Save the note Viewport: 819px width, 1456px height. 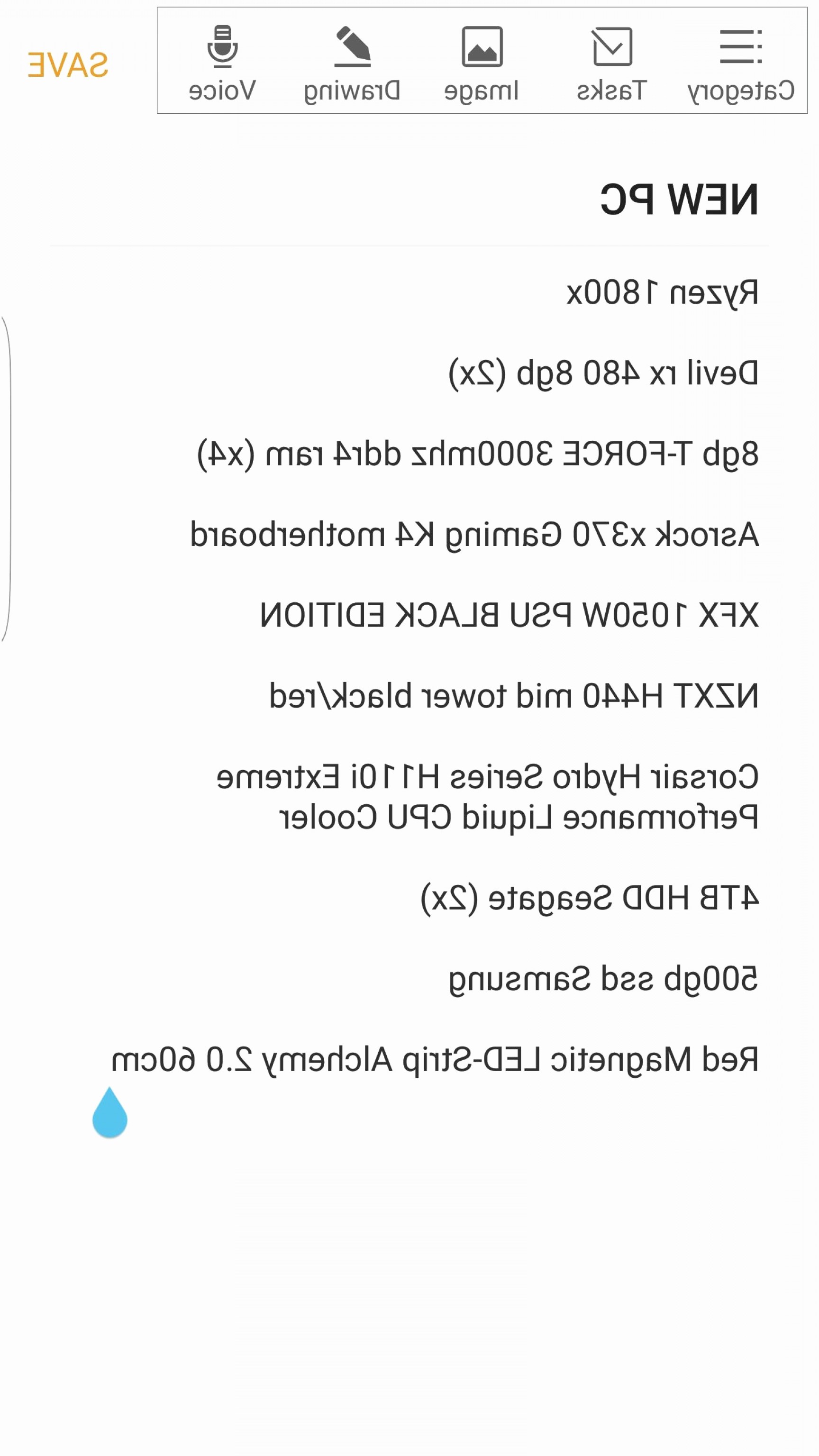(68, 64)
